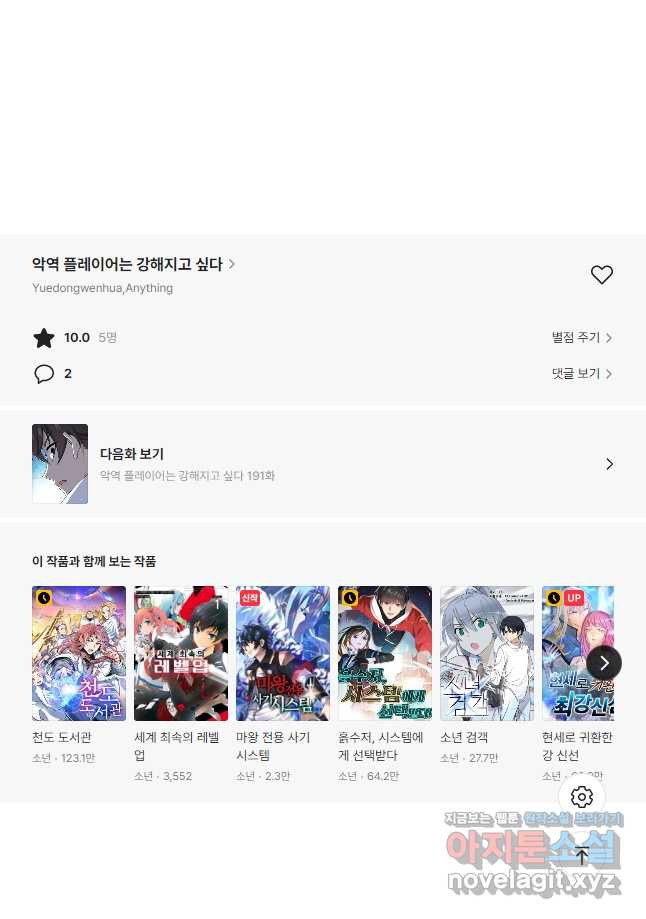
Task: Open 별점 주기 to rate
Action: click(x=581, y=338)
